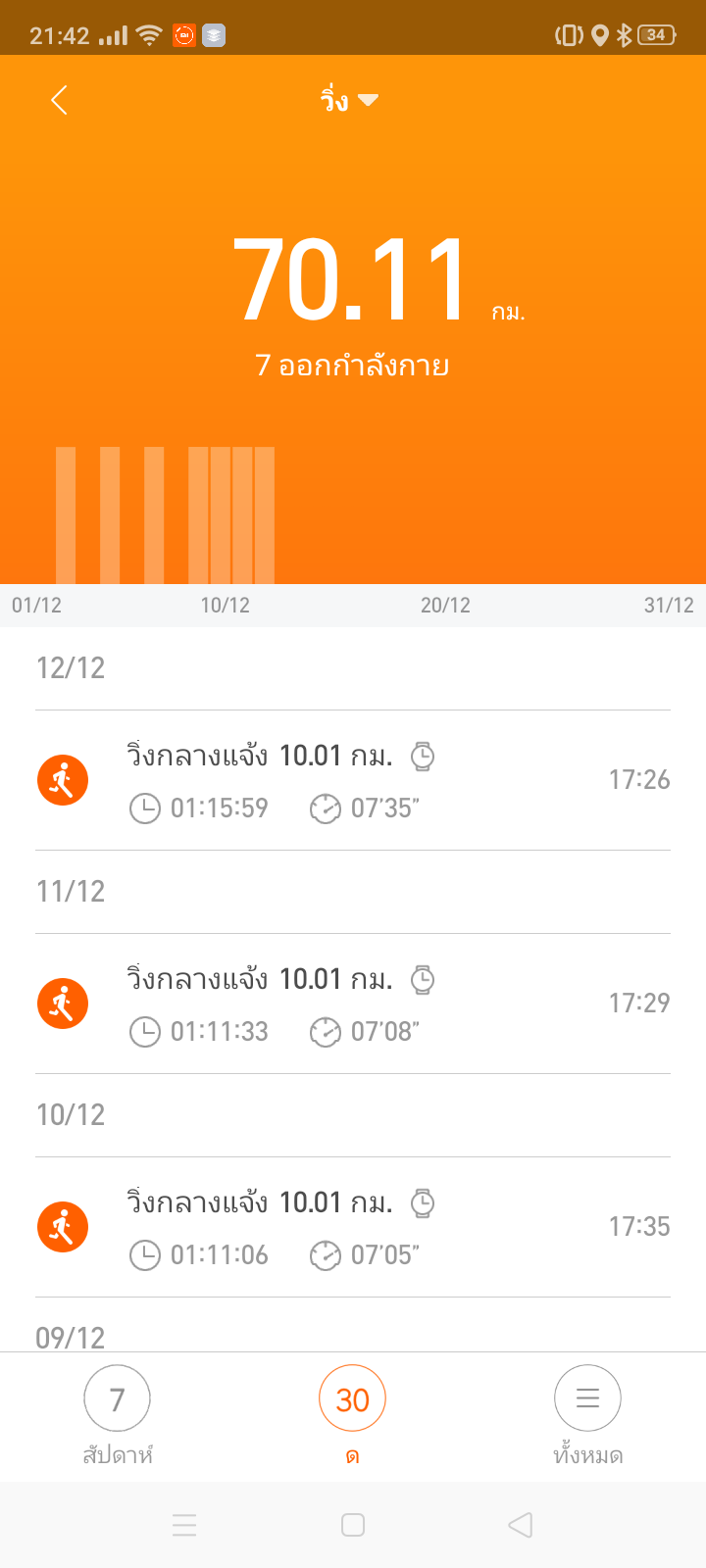Image resolution: width=706 pixels, height=1568 pixels.
Task: Switch to the ทั้งหมด all records view
Action: click(587, 1415)
